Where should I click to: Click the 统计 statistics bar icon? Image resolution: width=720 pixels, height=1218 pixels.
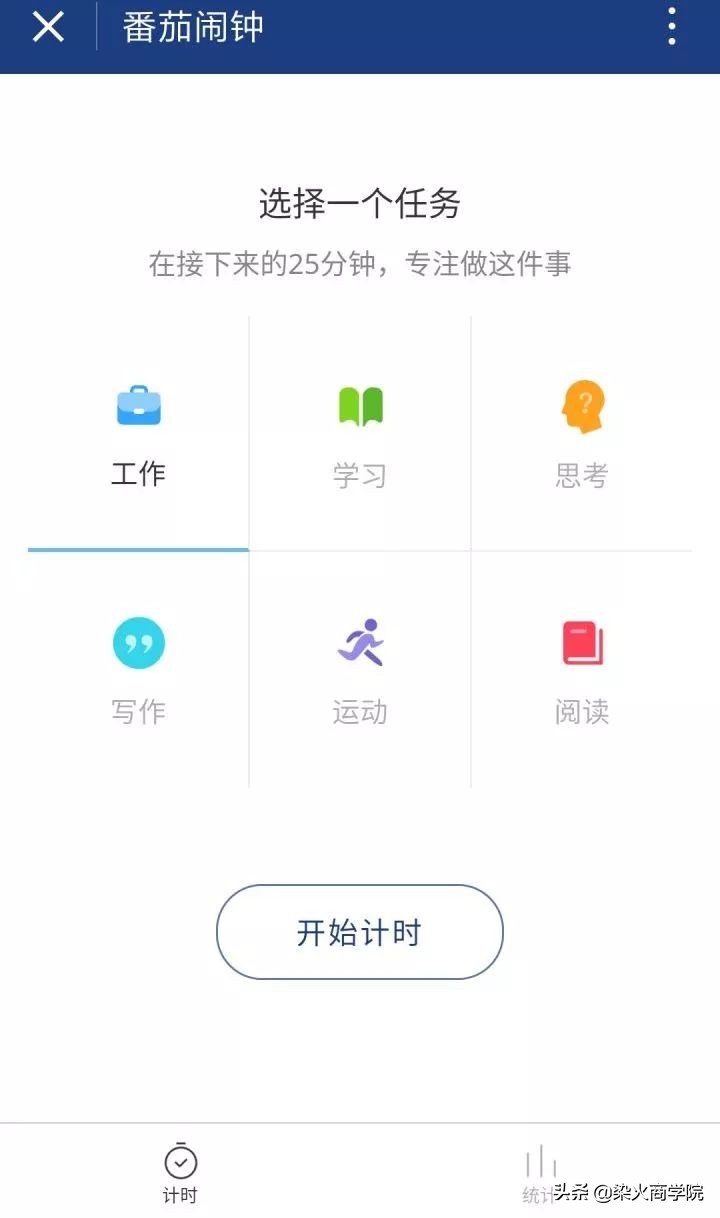point(538,1162)
